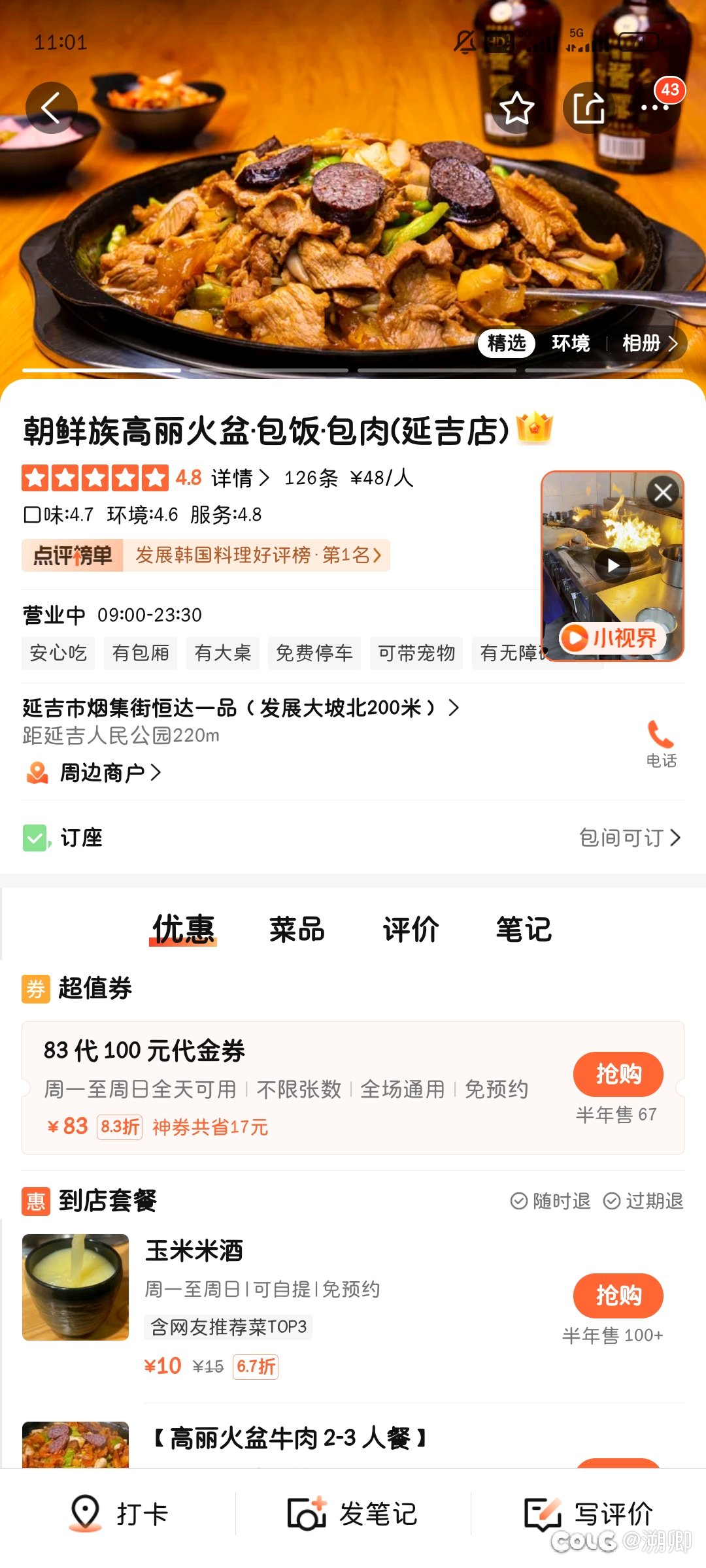Viewport: 706px width, 1568px height.
Task: Tap 抢购 for the 83代100元代金券
Action: pos(618,1074)
